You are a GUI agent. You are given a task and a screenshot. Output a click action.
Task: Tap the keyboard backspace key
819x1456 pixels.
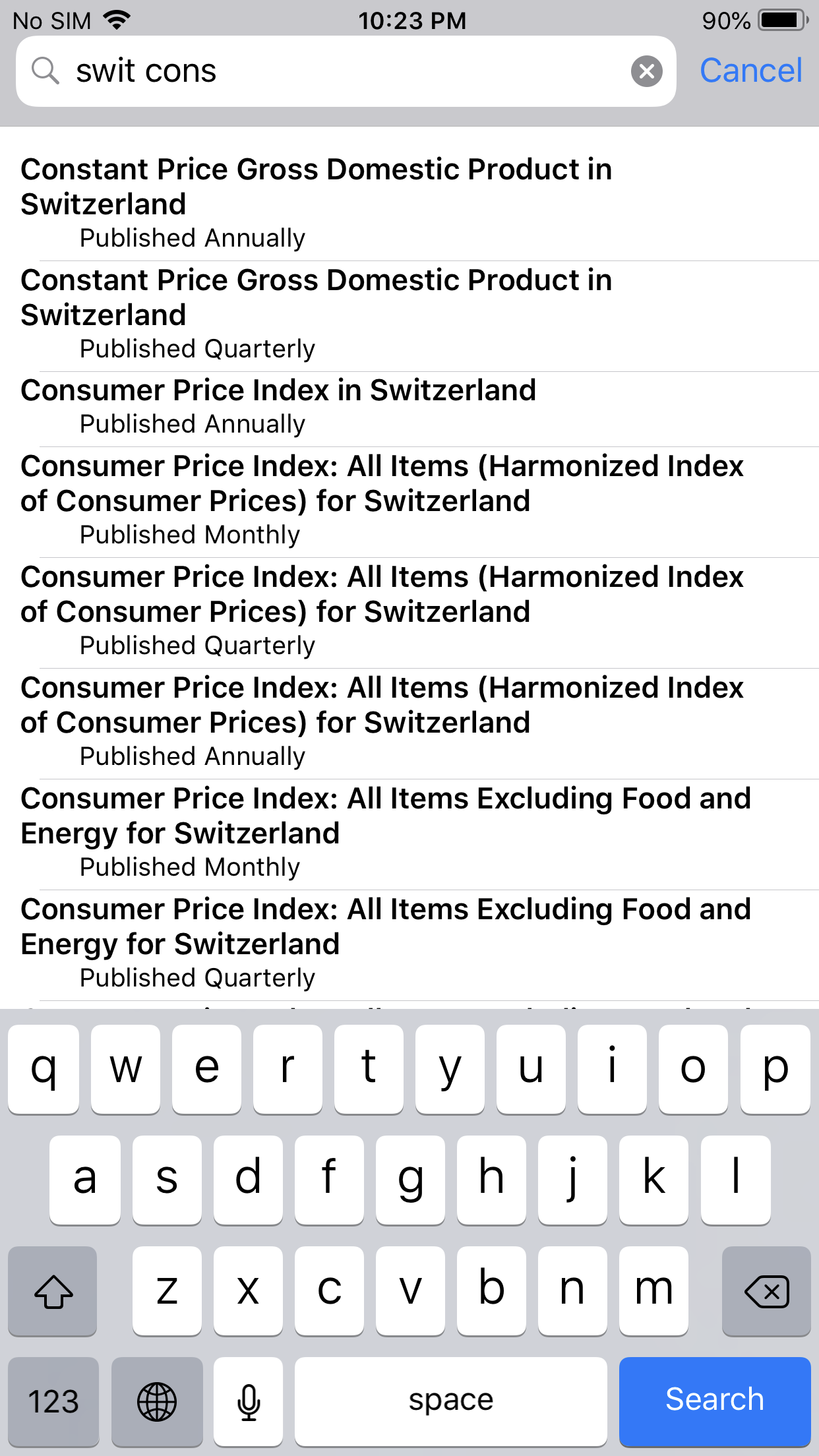point(766,1290)
